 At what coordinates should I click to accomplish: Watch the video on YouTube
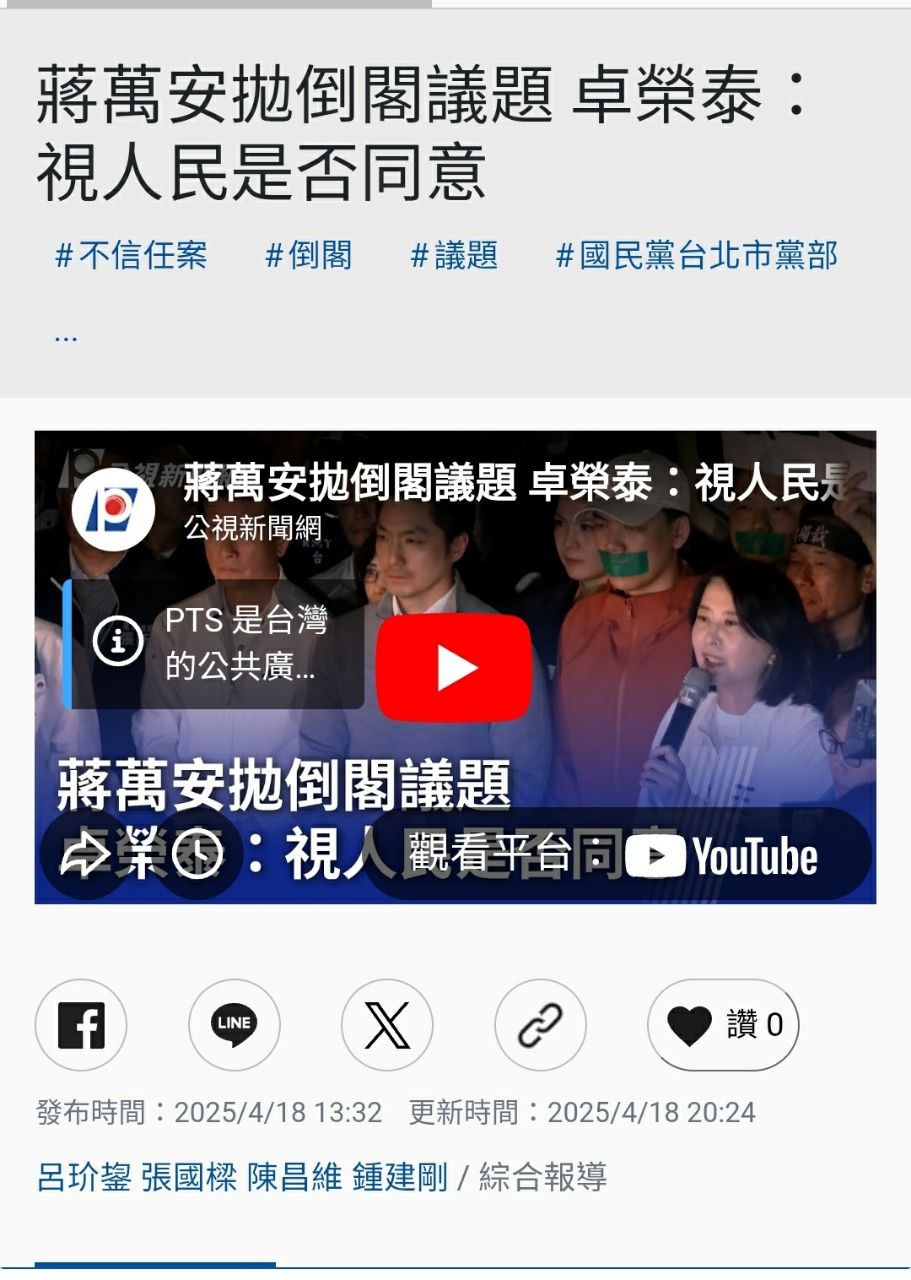click(612, 856)
